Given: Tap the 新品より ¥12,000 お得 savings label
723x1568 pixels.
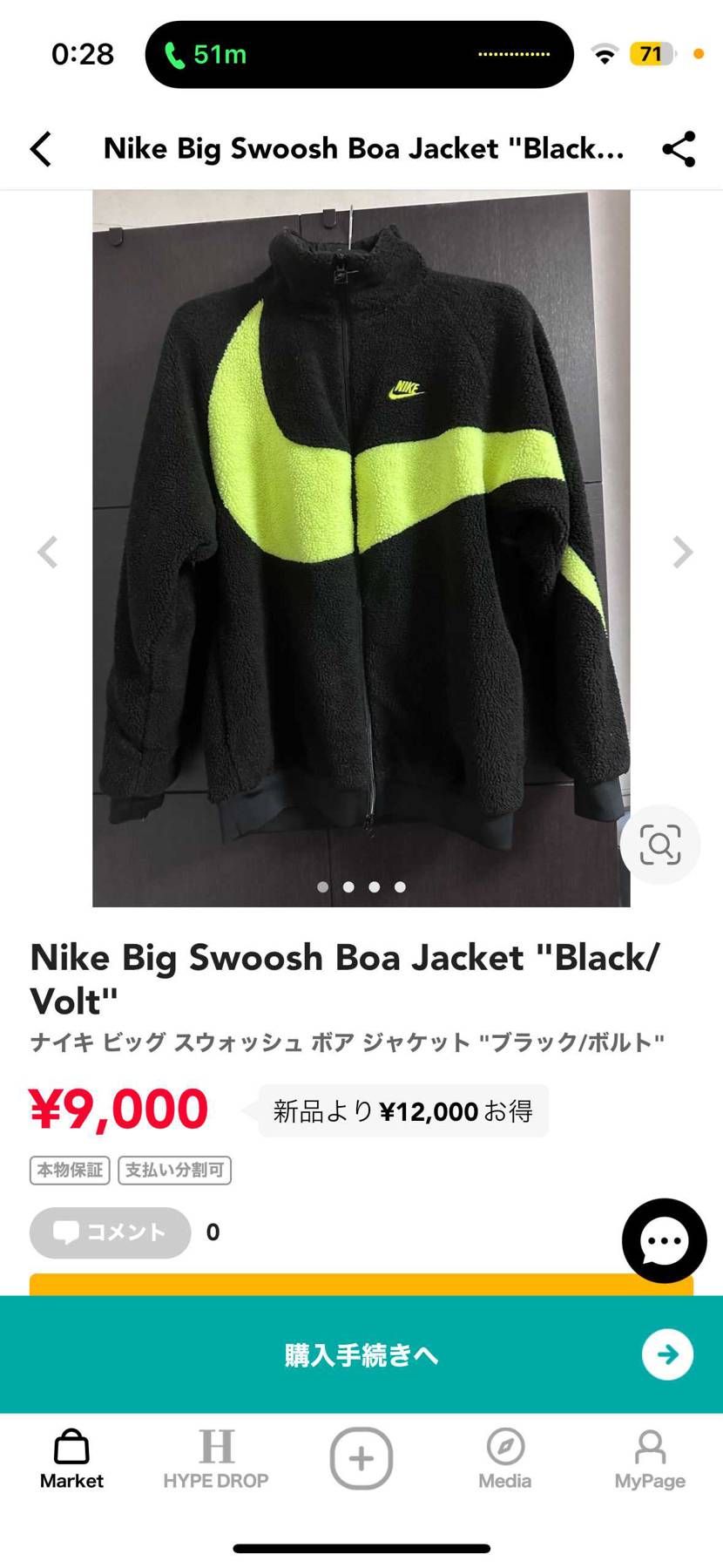Looking at the screenshot, I should 402,1110.
